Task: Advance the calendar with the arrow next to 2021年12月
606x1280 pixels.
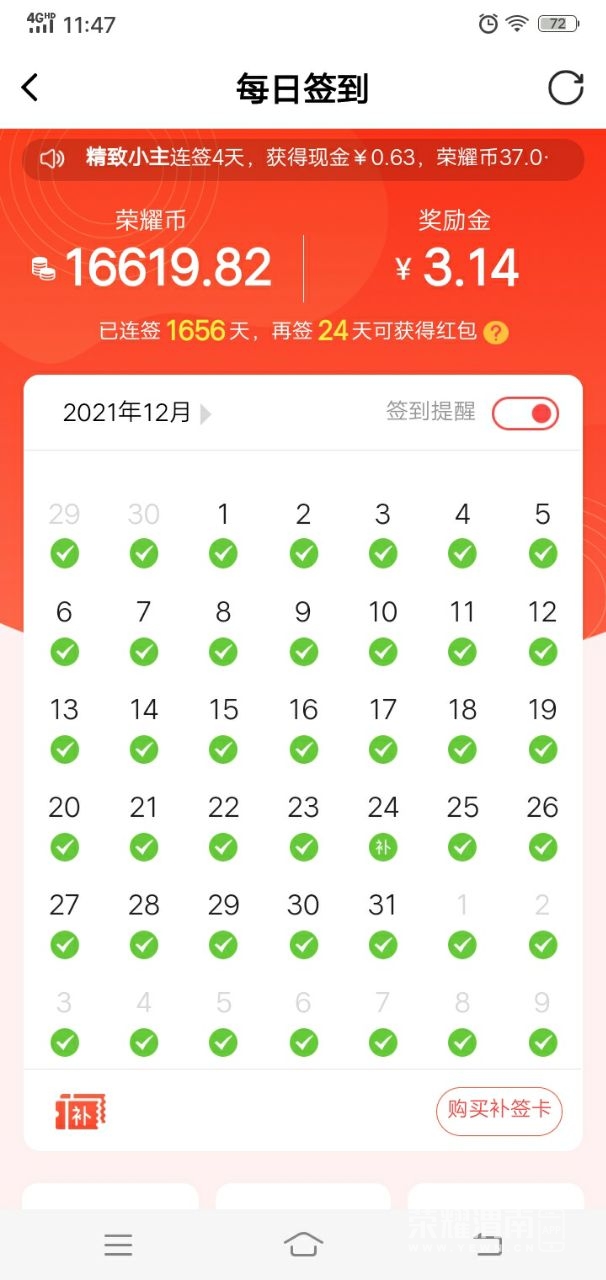Action: tap(206, 414)
